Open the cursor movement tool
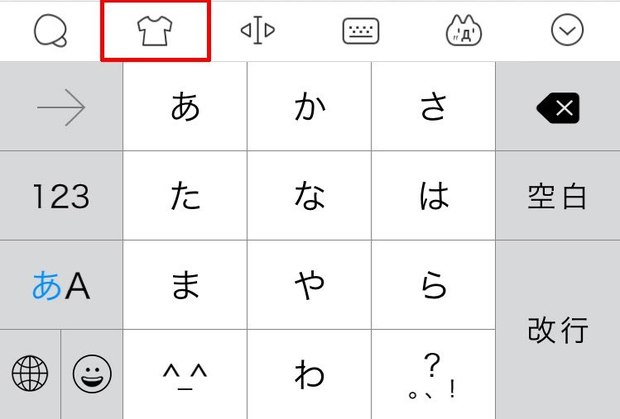620x419 pixels. [x=257, y=31]
